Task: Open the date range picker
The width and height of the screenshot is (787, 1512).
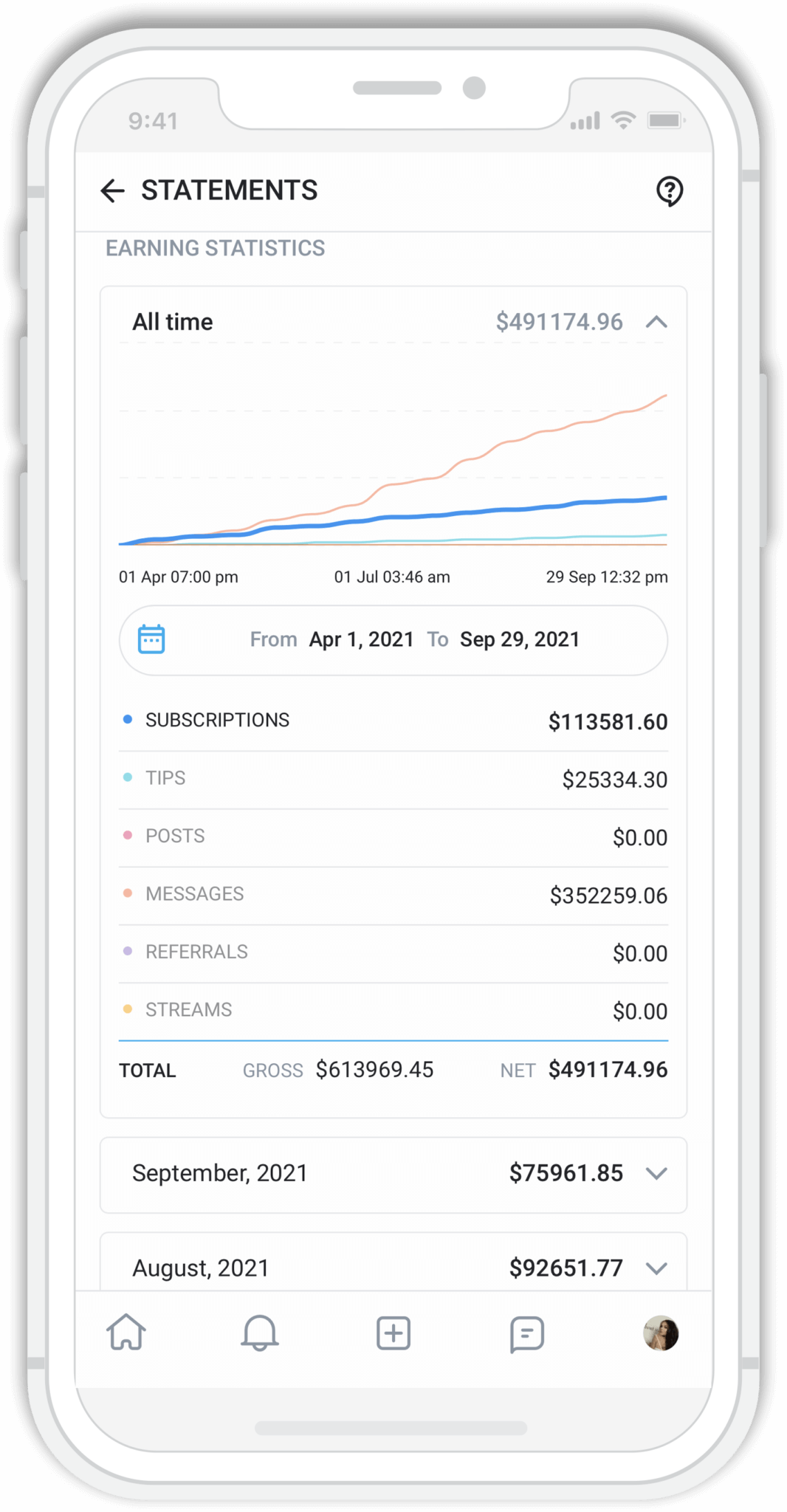Action: tap(393, 640)
